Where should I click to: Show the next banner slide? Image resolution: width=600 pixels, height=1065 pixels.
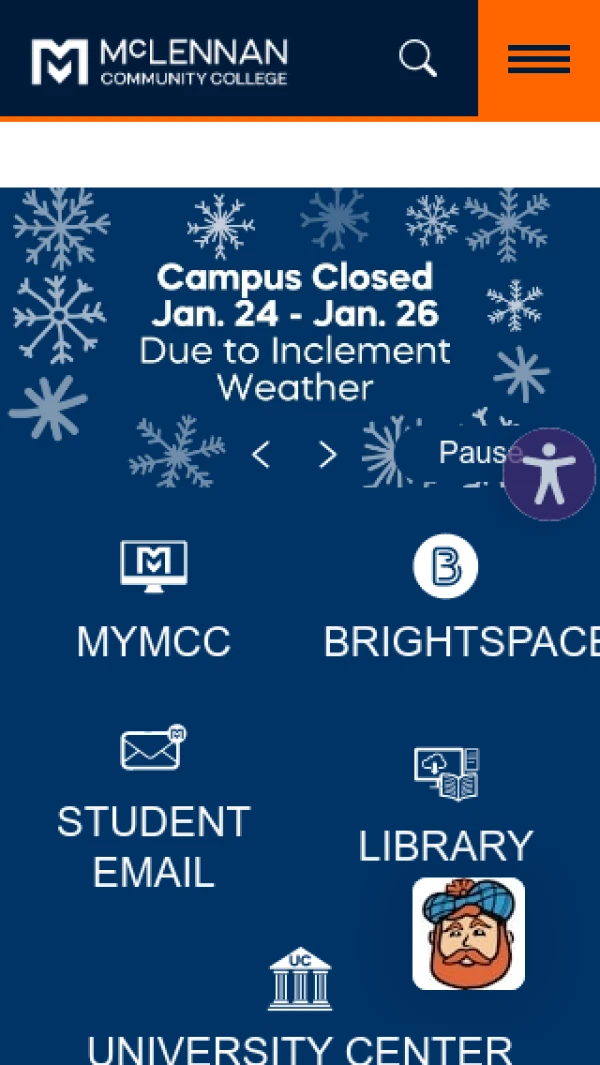click(328, 455)
